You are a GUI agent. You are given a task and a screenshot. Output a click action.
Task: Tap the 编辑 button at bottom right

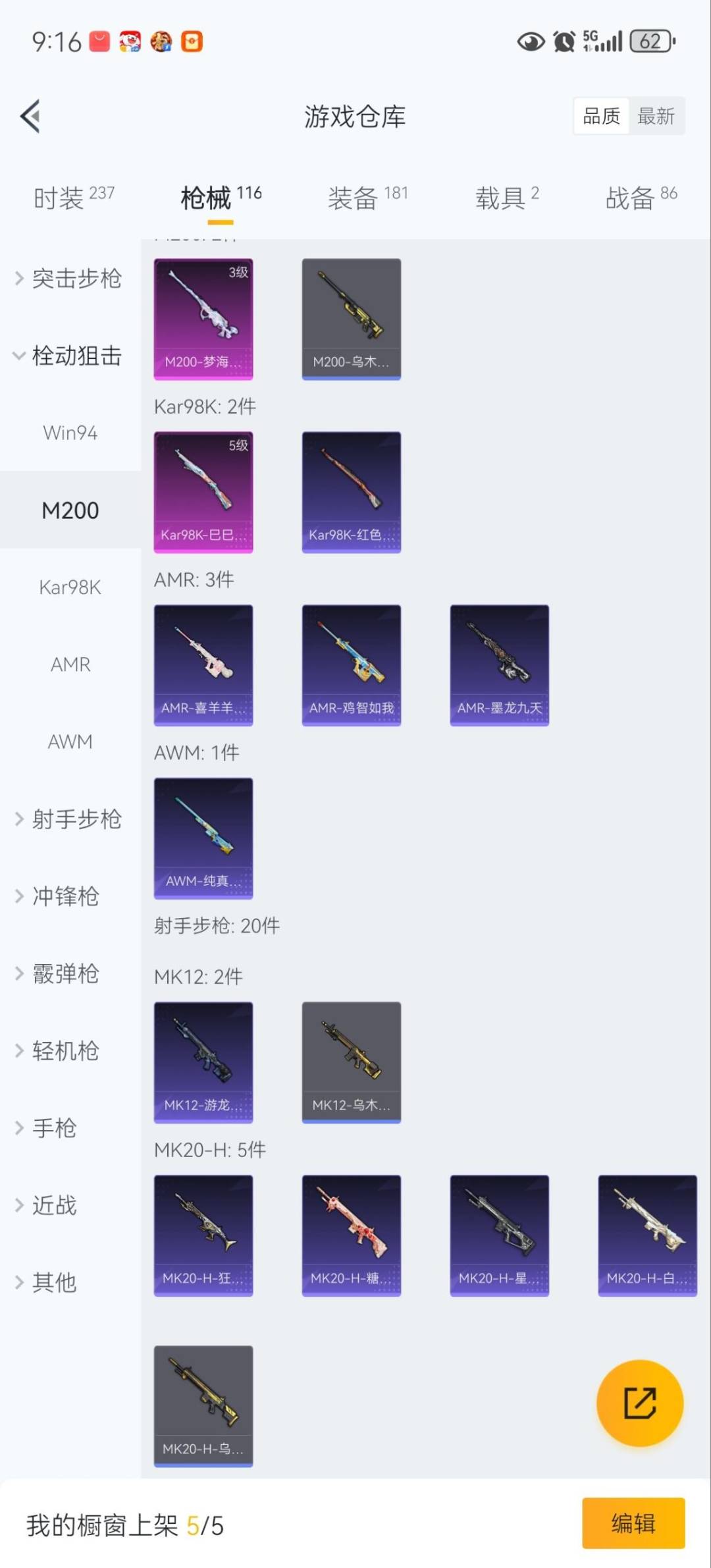point(634,1523)
